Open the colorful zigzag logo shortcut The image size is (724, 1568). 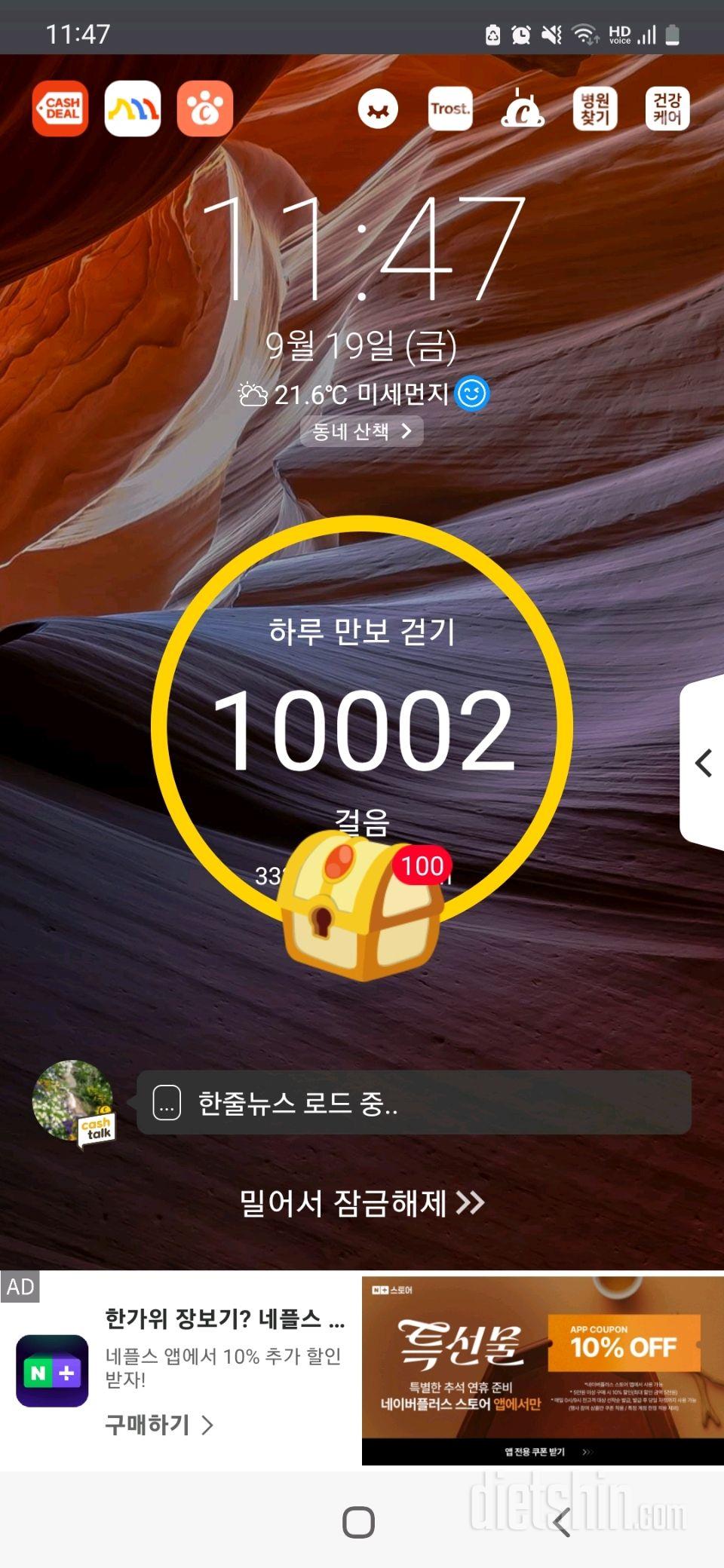[133, 109]
